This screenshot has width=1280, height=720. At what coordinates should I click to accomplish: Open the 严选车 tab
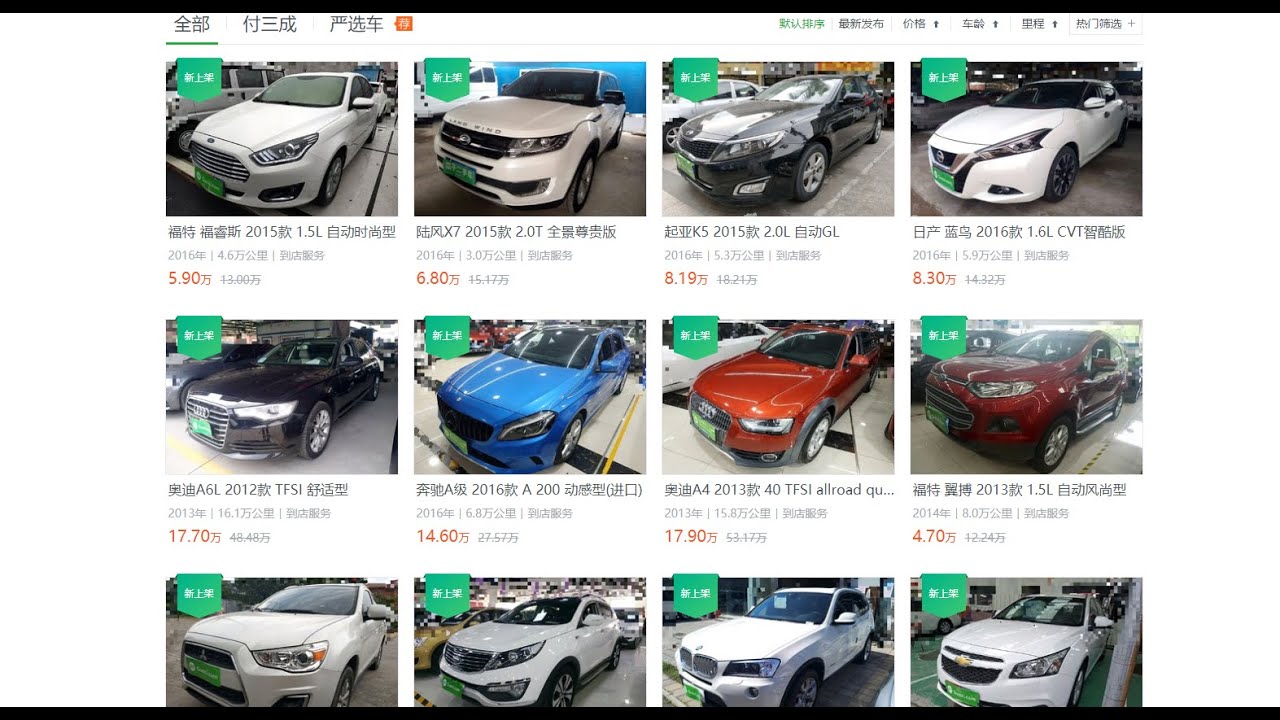(357, 24)
